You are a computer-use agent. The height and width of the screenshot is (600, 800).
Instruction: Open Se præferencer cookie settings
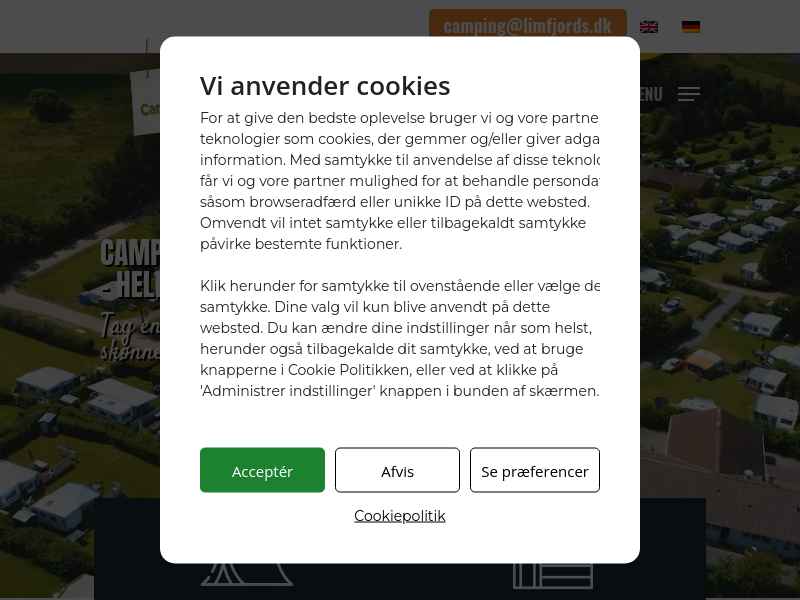point(534,470)
